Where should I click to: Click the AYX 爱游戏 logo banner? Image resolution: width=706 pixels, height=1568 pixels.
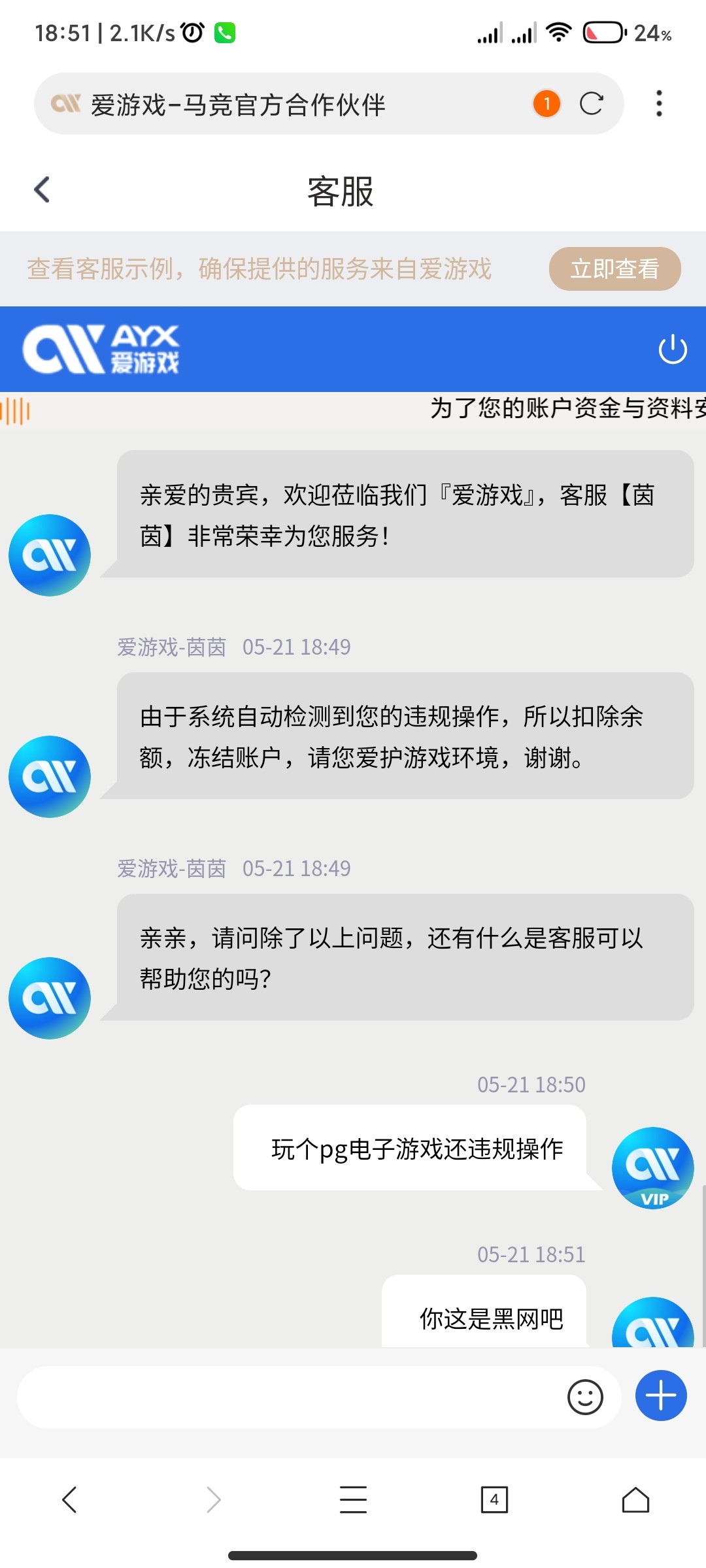105,348
